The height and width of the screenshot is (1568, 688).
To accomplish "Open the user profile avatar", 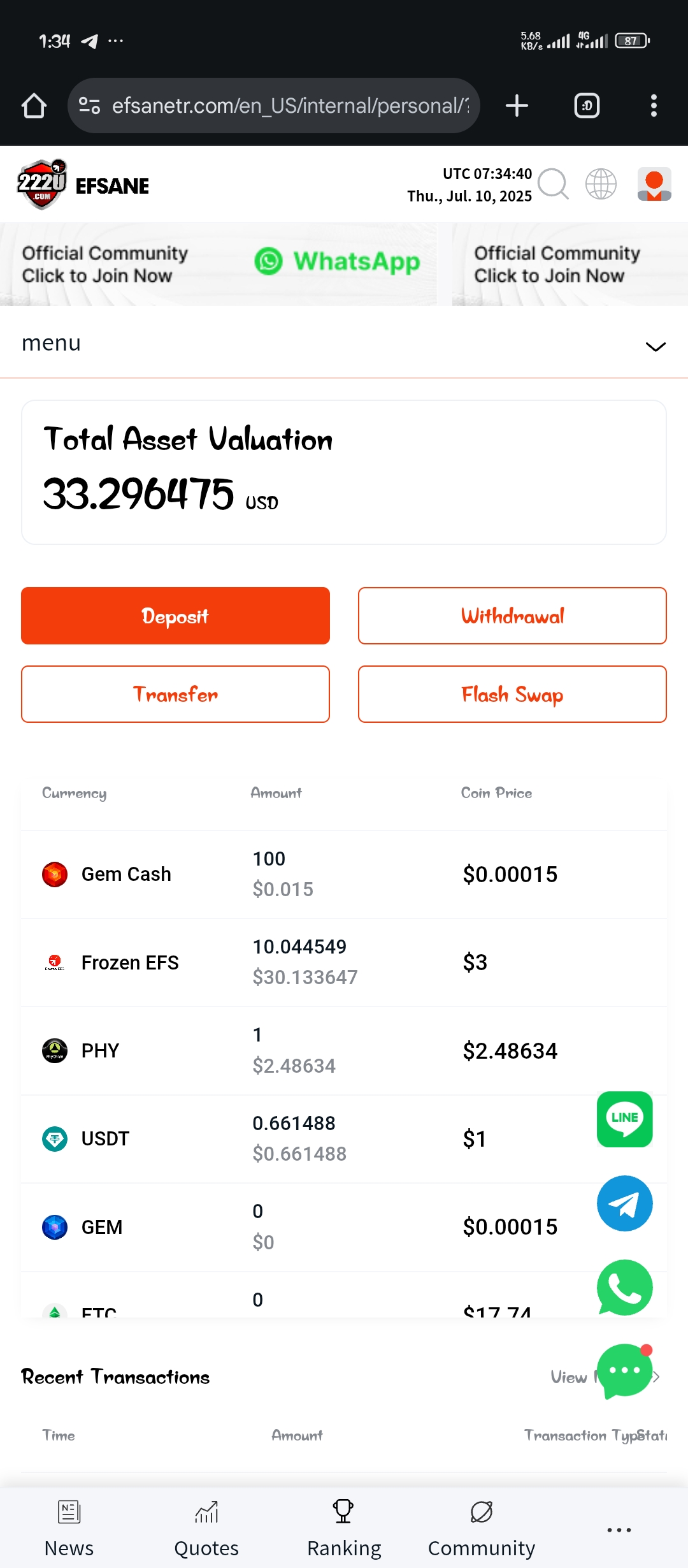I will [654, 185].
